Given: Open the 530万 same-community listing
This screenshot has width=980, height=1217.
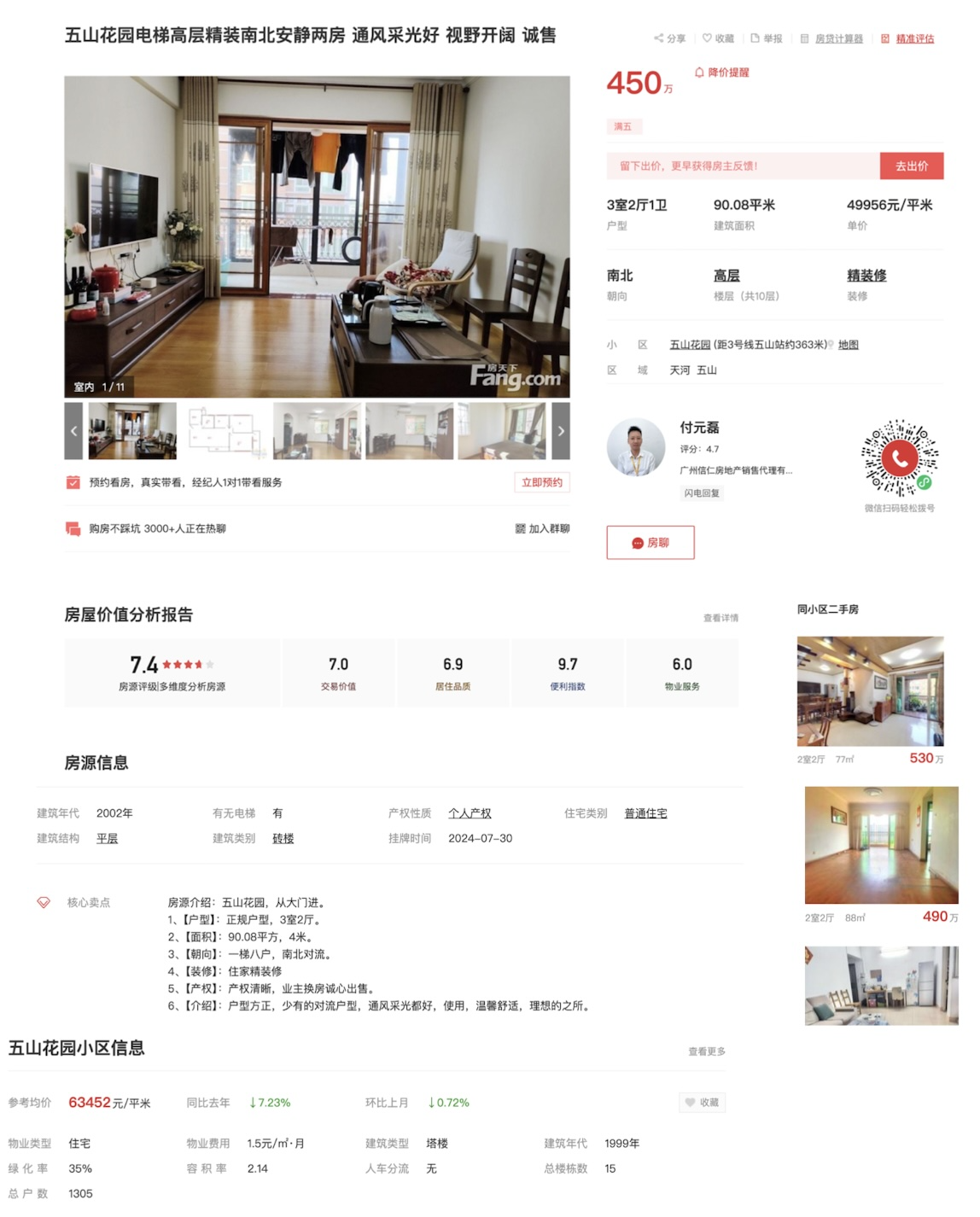Looking at the screenshot, I should point(870,691).
